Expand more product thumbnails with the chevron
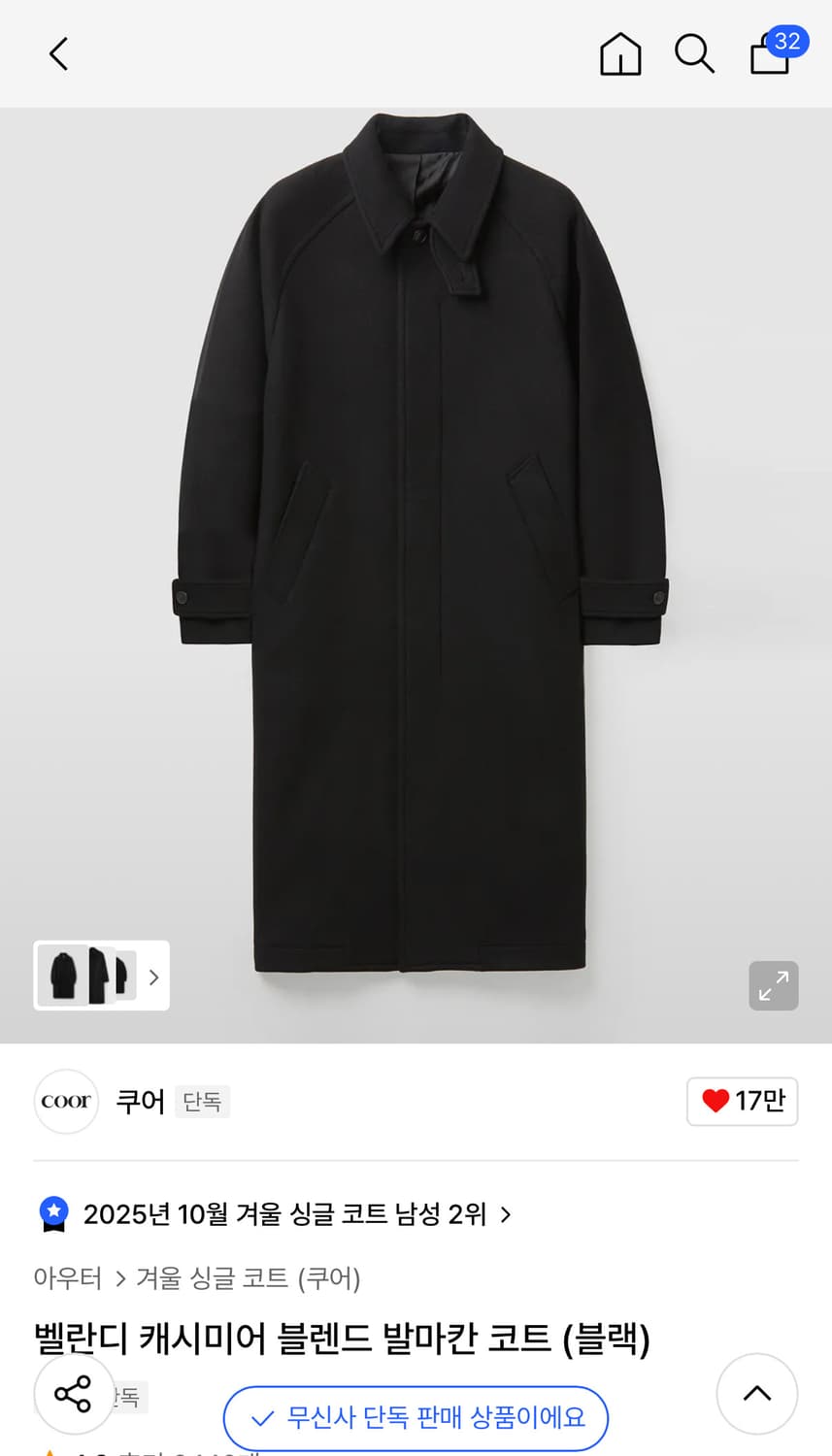 (153, 977)
